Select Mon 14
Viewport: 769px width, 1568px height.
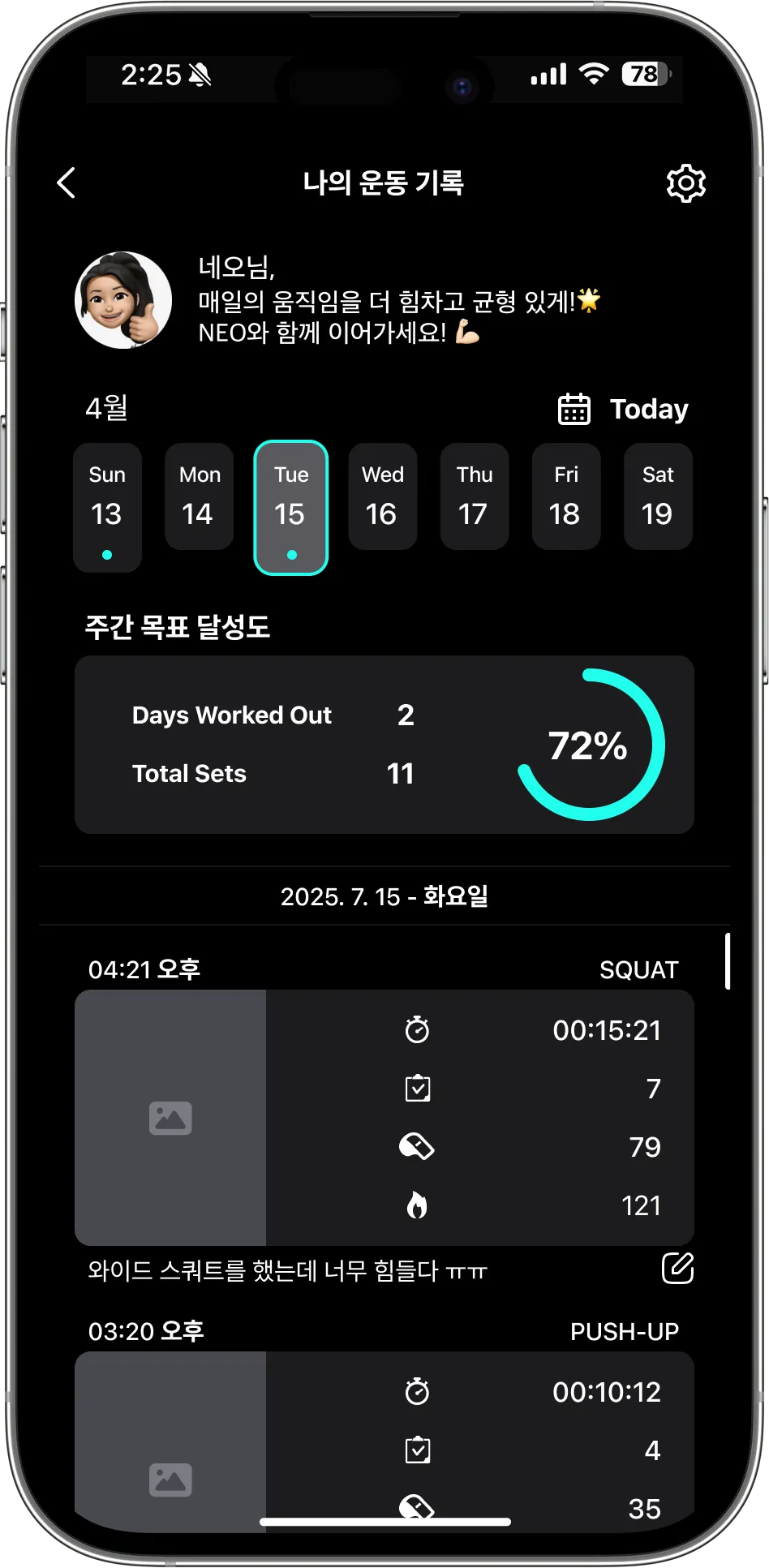coord(199,496)
